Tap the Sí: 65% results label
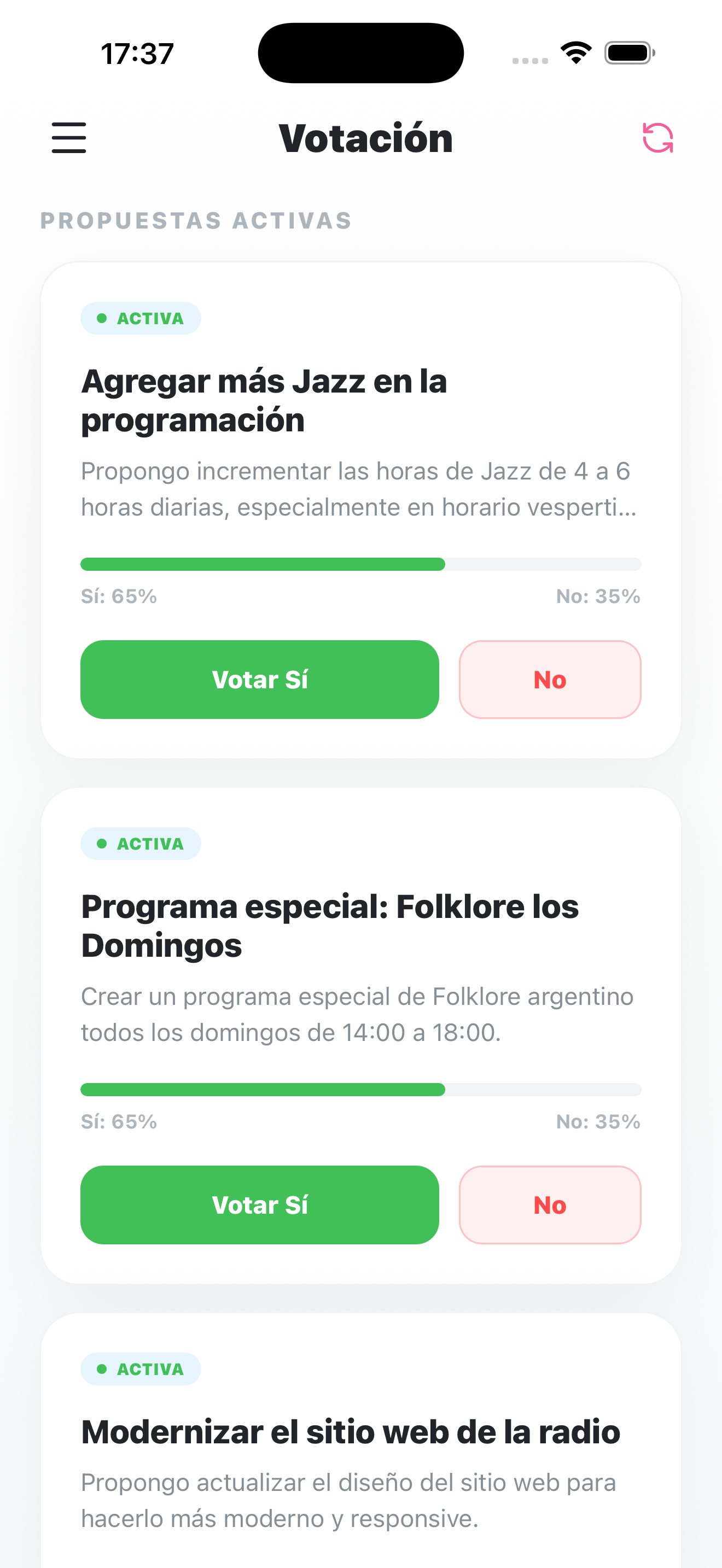 pyautogui.click(x=118, y=596)
